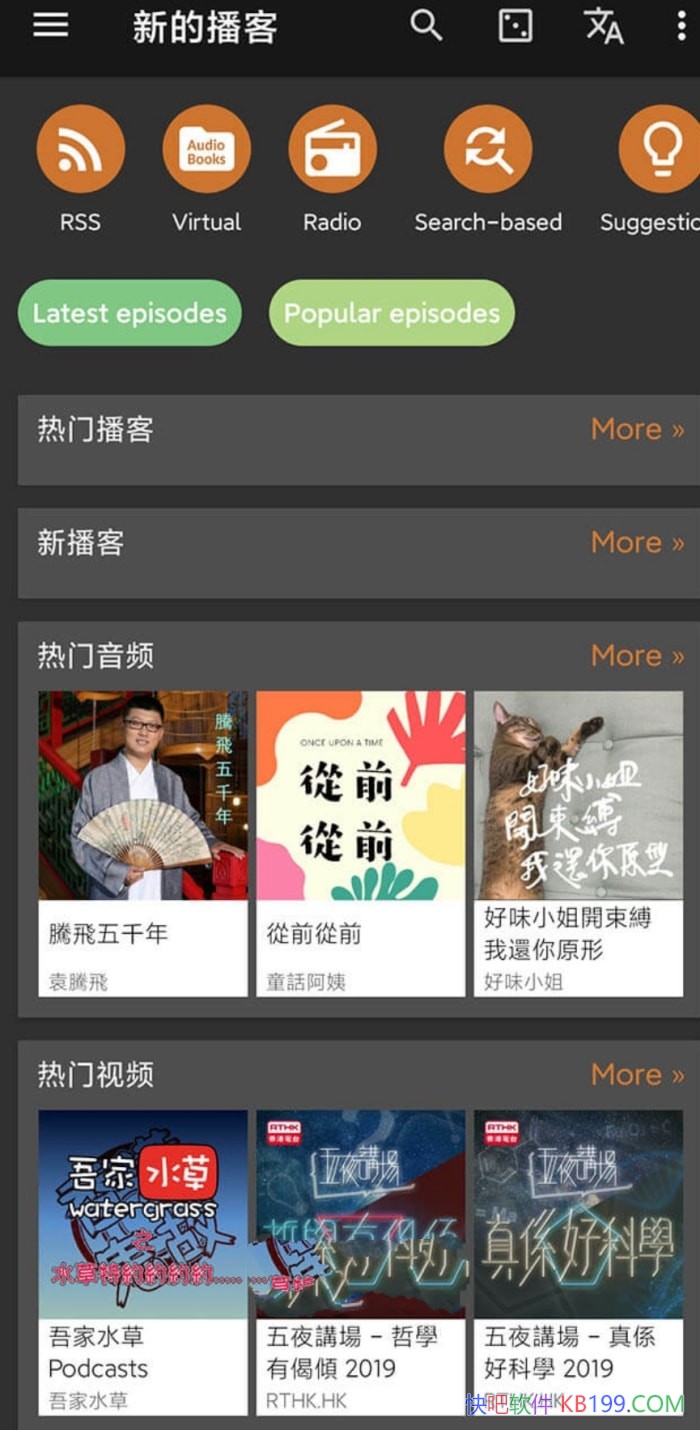Open the 好味小姐開束縛我還你原形 card
This screenshot has width=700, height=1430.
click(x=579, y=843)
